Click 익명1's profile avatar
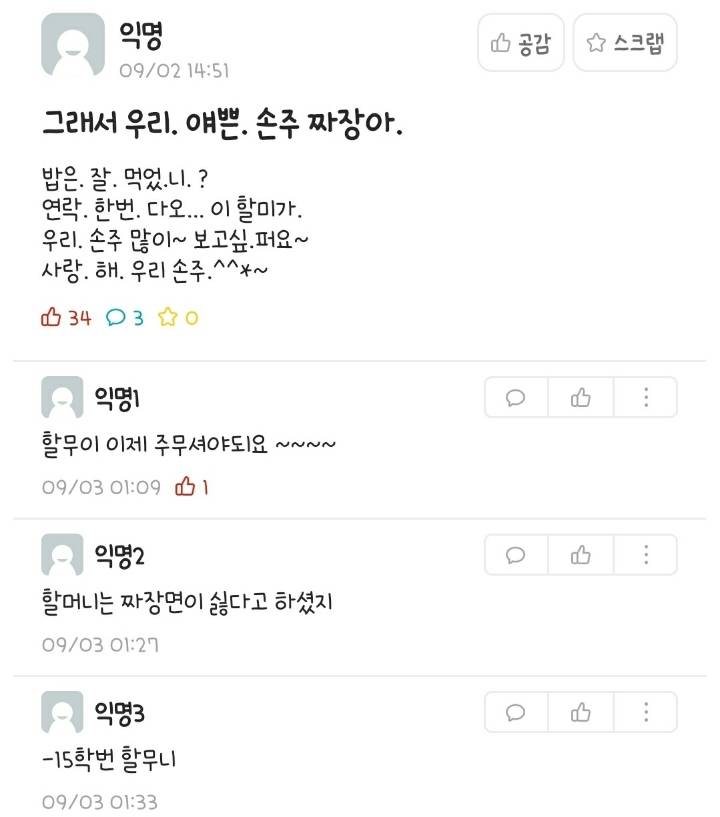720x817 pixels. point(60,397)
